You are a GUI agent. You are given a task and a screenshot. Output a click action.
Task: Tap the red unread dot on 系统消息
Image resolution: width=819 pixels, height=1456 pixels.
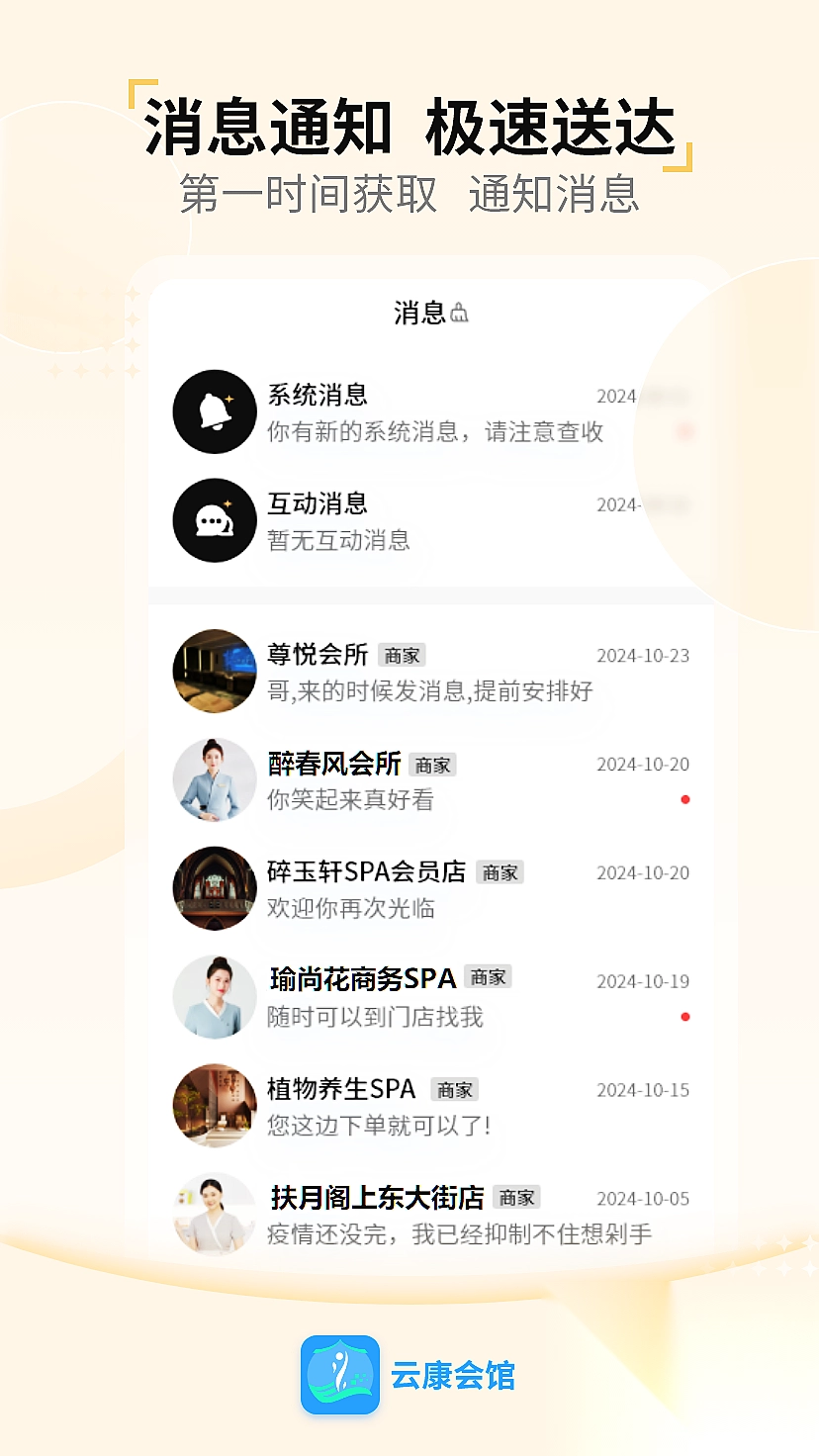[x=685, y=432]
